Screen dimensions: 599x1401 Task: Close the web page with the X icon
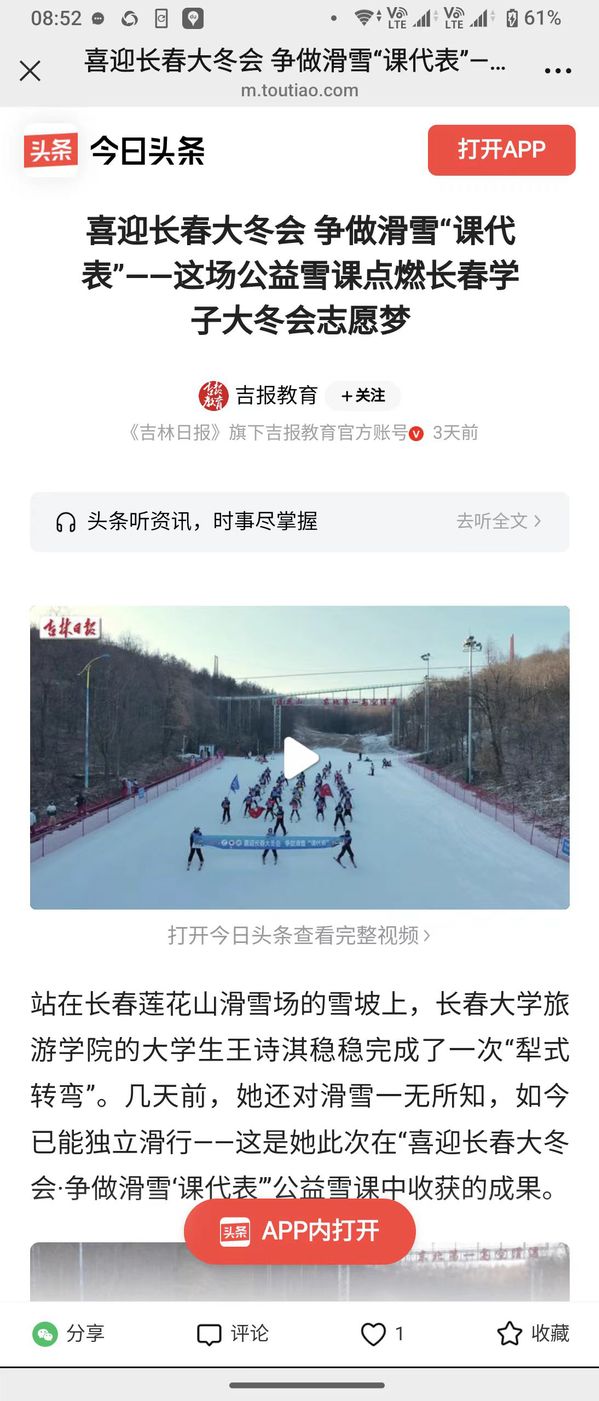coord(31,71)
